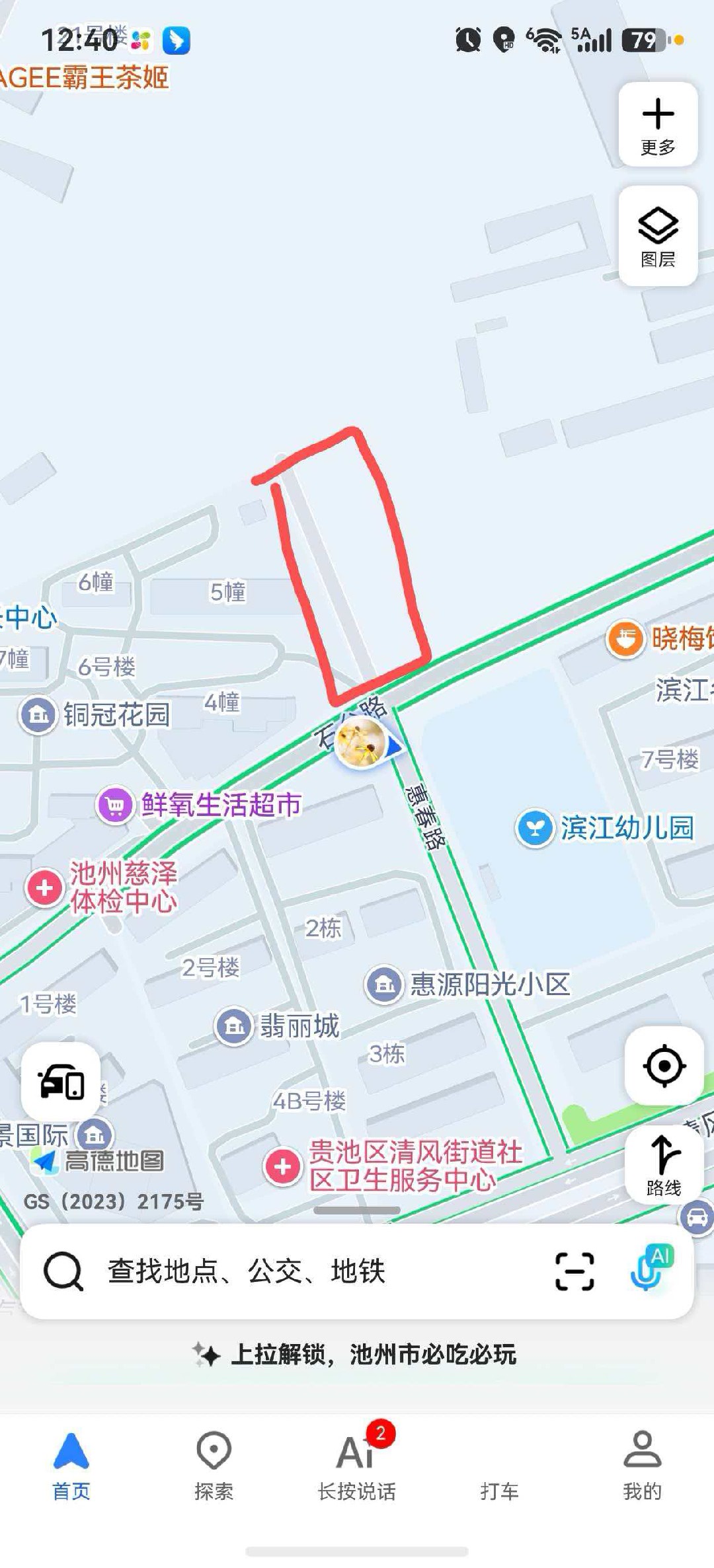The height and width of the screenshot is (1568, 714).
Task: Start AI voice input microphone
Action: pyautogui.click(x=650, y=1269)
